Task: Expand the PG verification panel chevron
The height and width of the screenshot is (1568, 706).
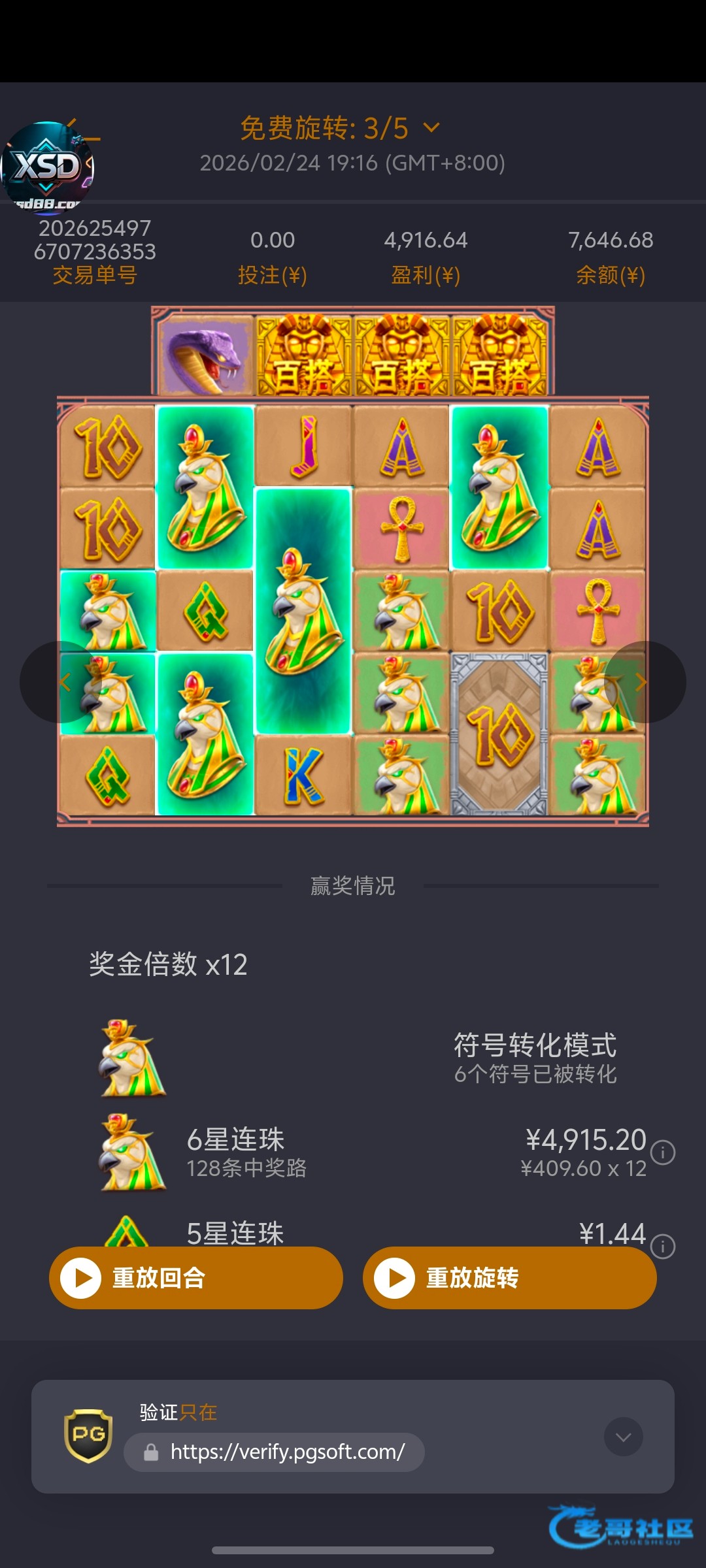Action: pos(623,1437)
